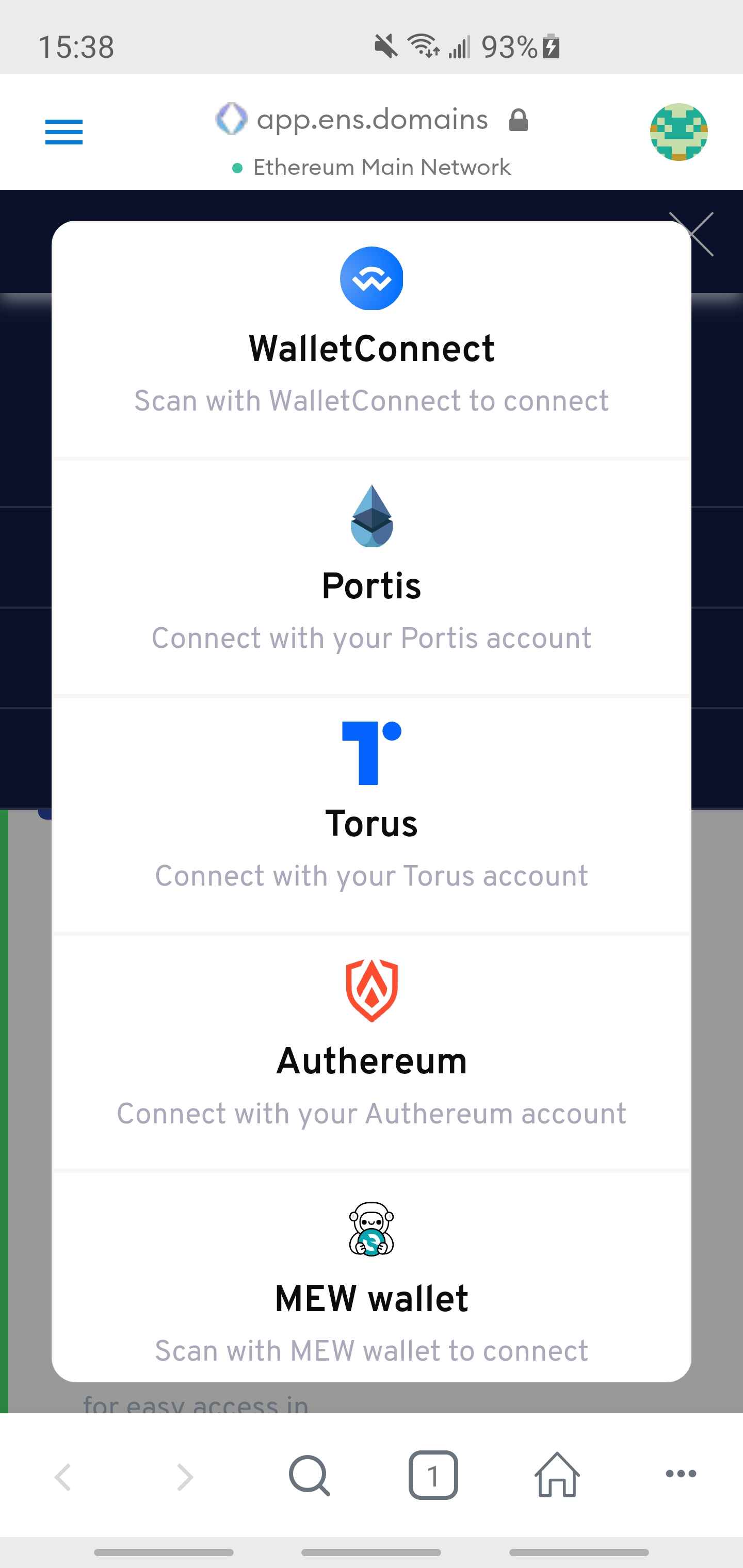Screen dimensions: 743x1568
Task: Open the hamburger menu
Action: 64,132
